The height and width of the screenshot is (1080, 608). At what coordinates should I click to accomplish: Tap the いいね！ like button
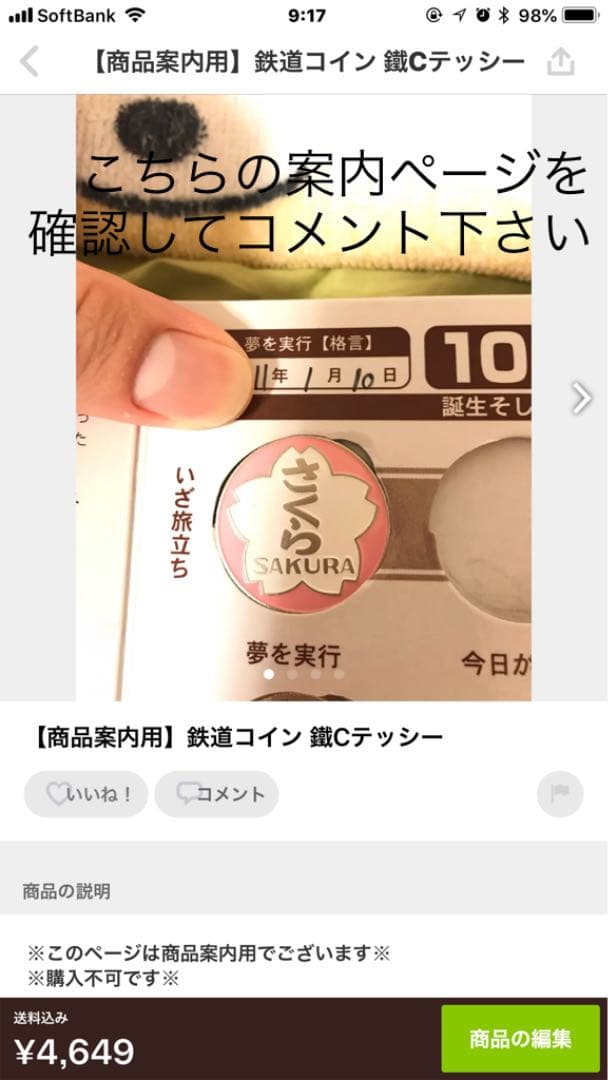(86, 795)
